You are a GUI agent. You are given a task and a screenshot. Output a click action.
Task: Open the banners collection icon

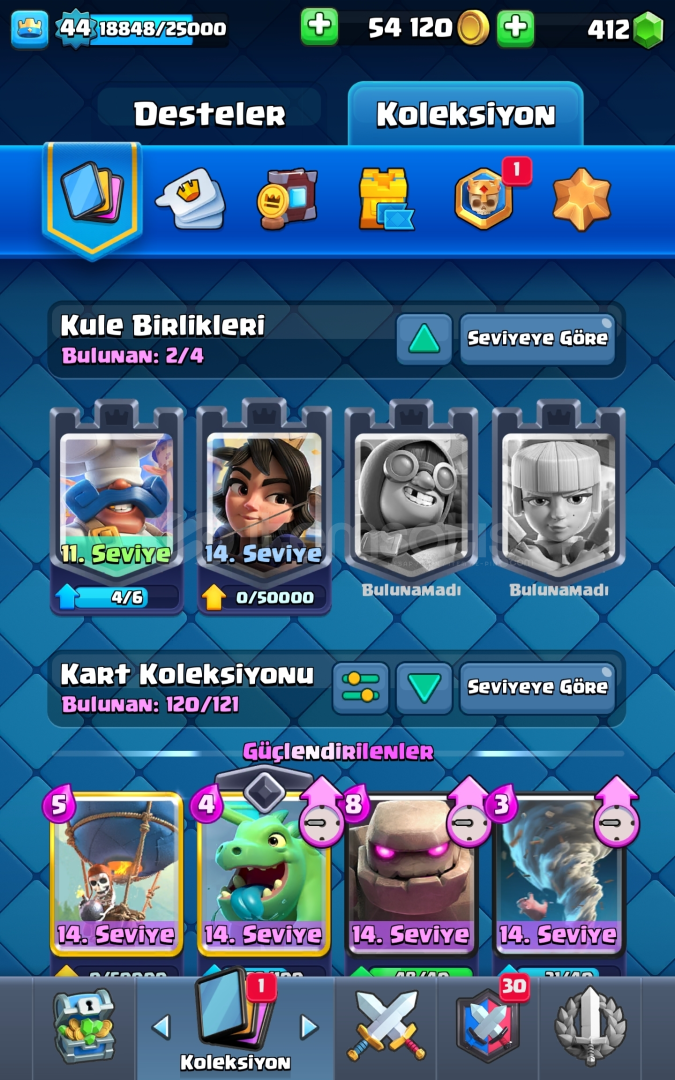pyautogui.click(x=287, y=198)
